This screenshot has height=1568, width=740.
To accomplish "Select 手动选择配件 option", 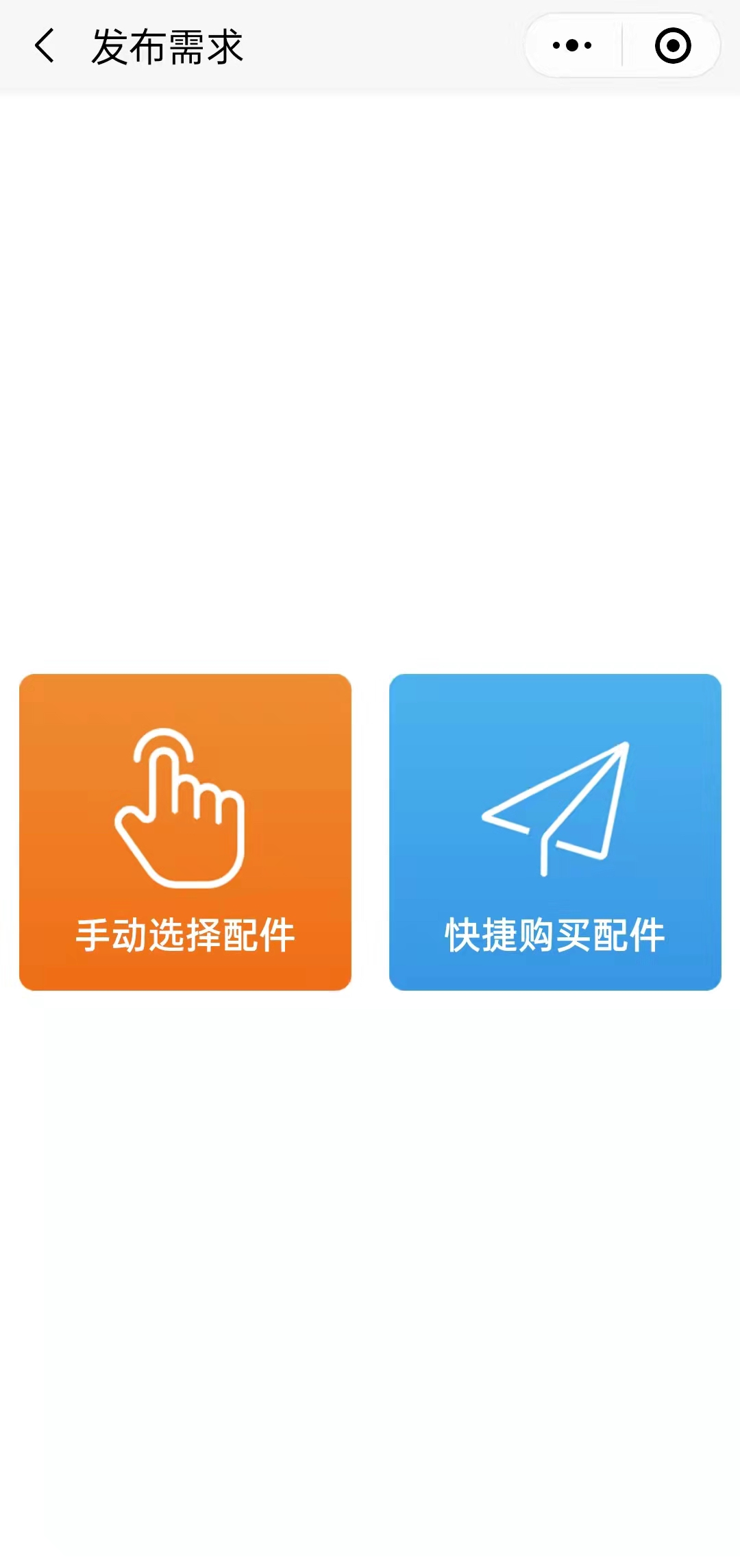I will pos(185,832).
